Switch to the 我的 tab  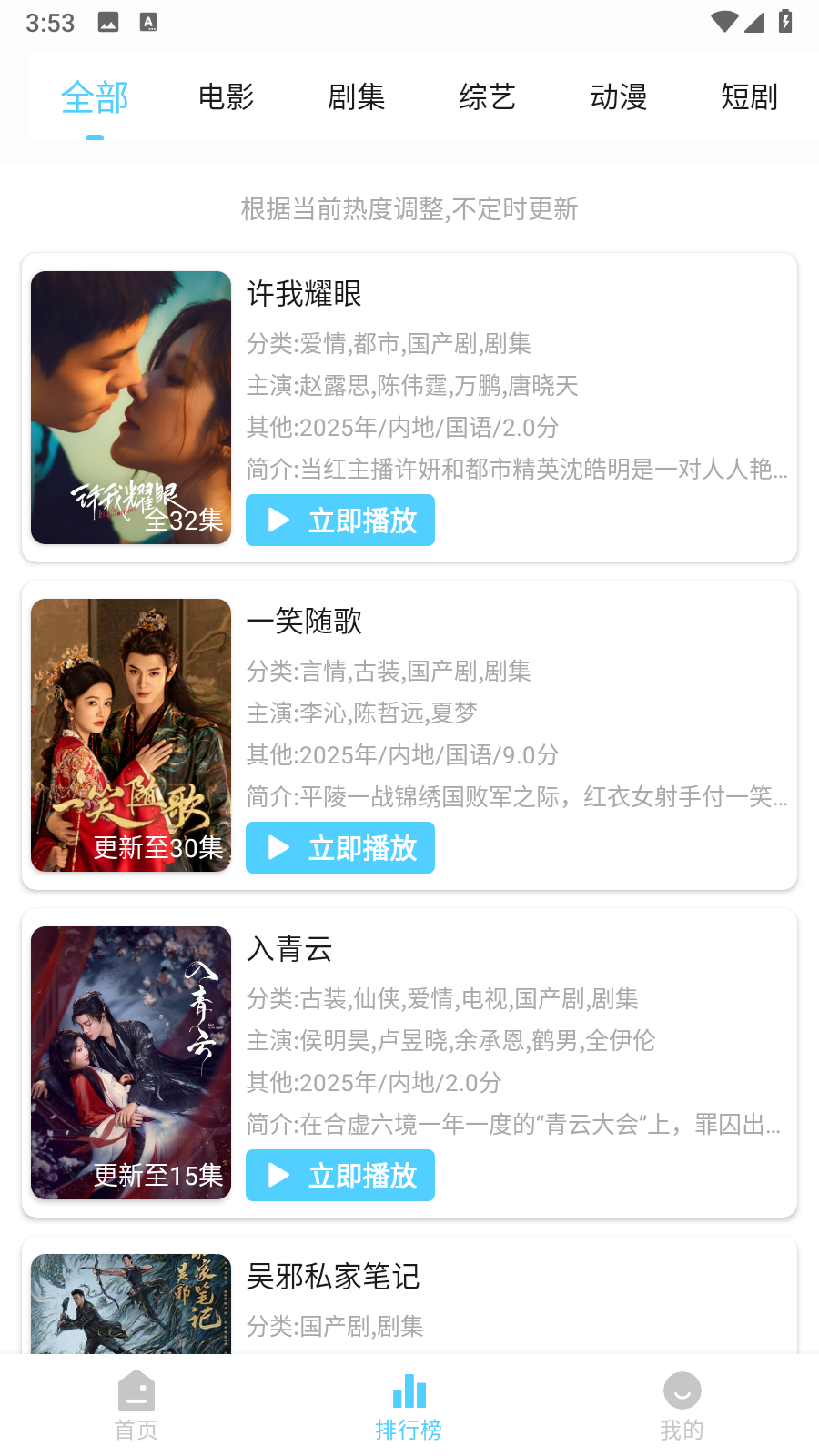tap(682, 1406)
